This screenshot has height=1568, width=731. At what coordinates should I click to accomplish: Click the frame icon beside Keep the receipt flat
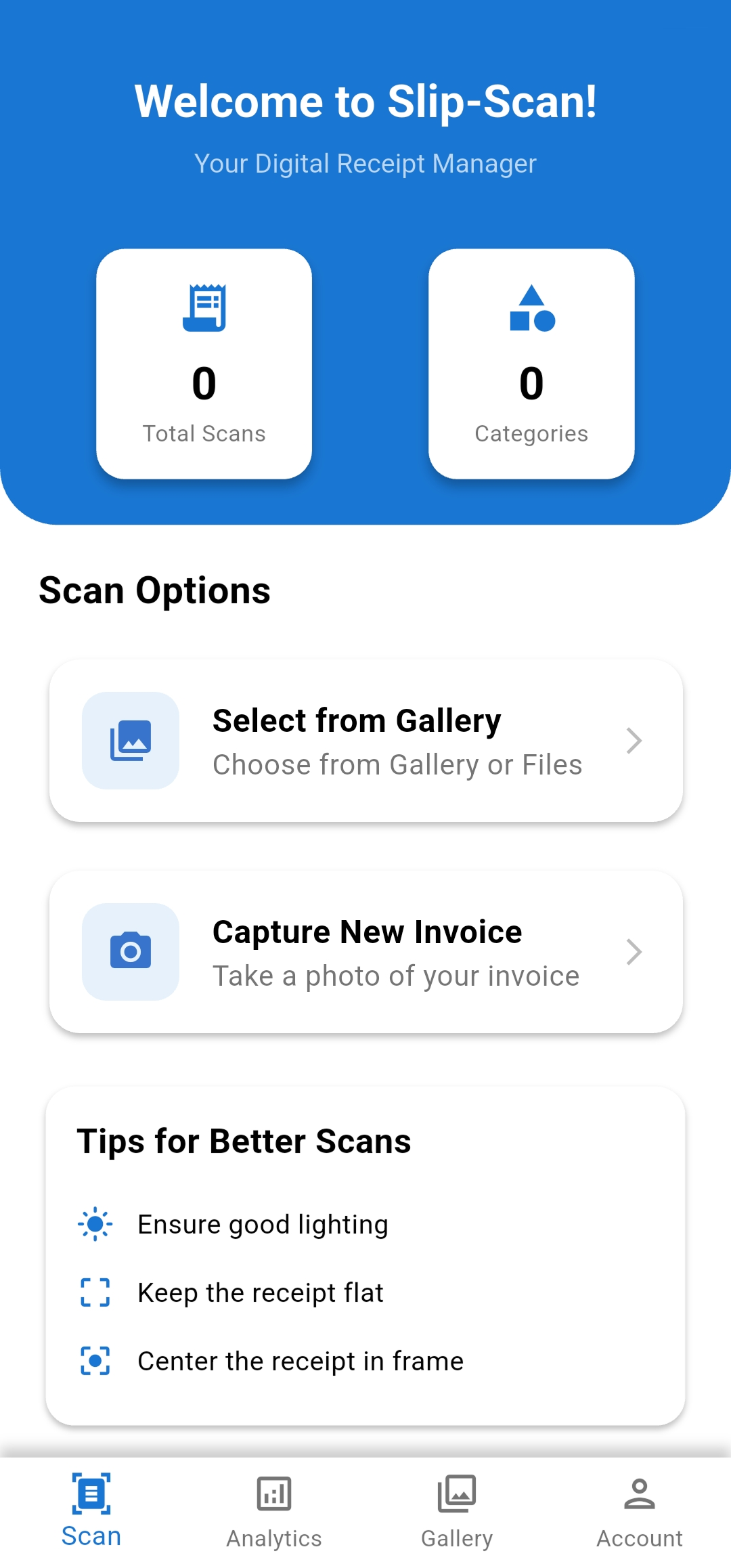coord(95,1292)
